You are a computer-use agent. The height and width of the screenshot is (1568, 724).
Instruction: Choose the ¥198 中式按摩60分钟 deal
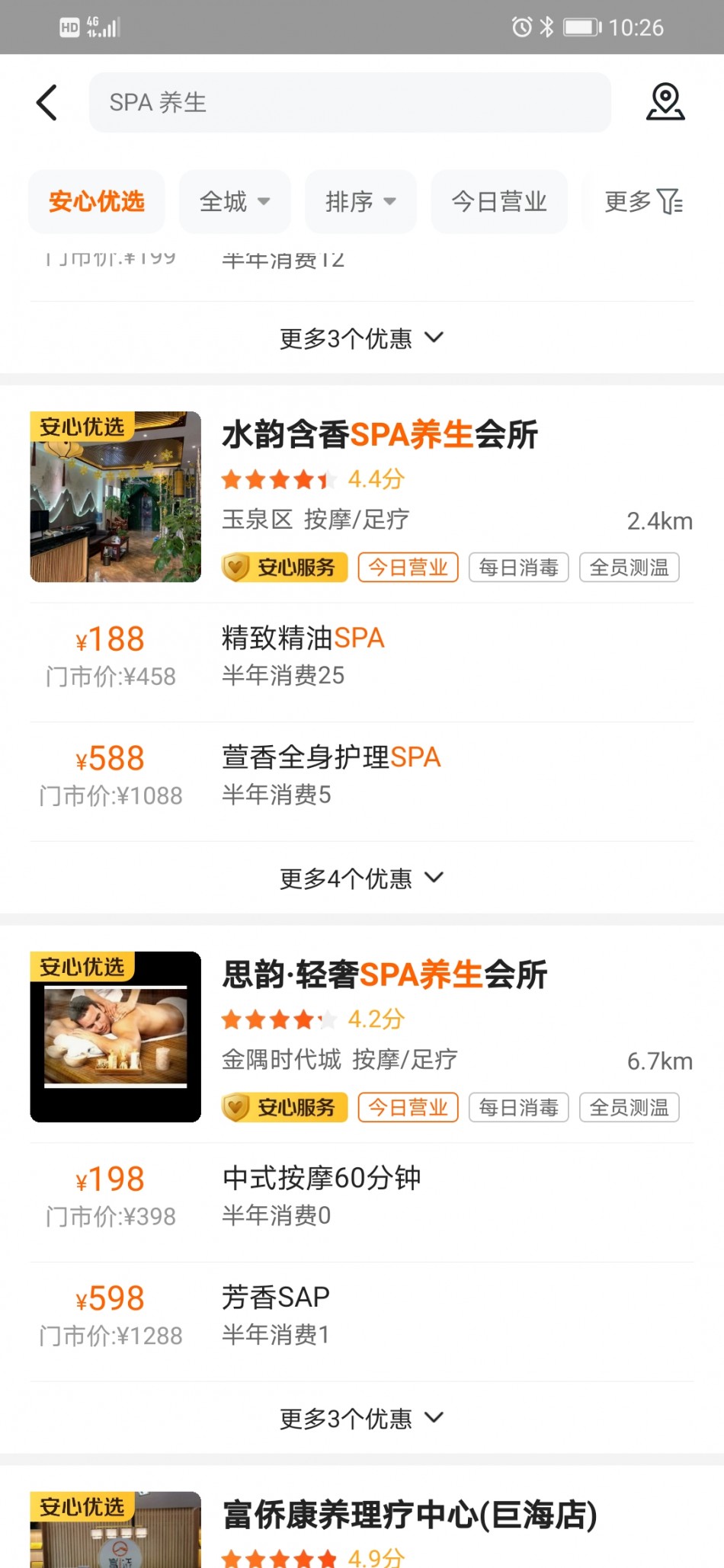[361, 1196]
